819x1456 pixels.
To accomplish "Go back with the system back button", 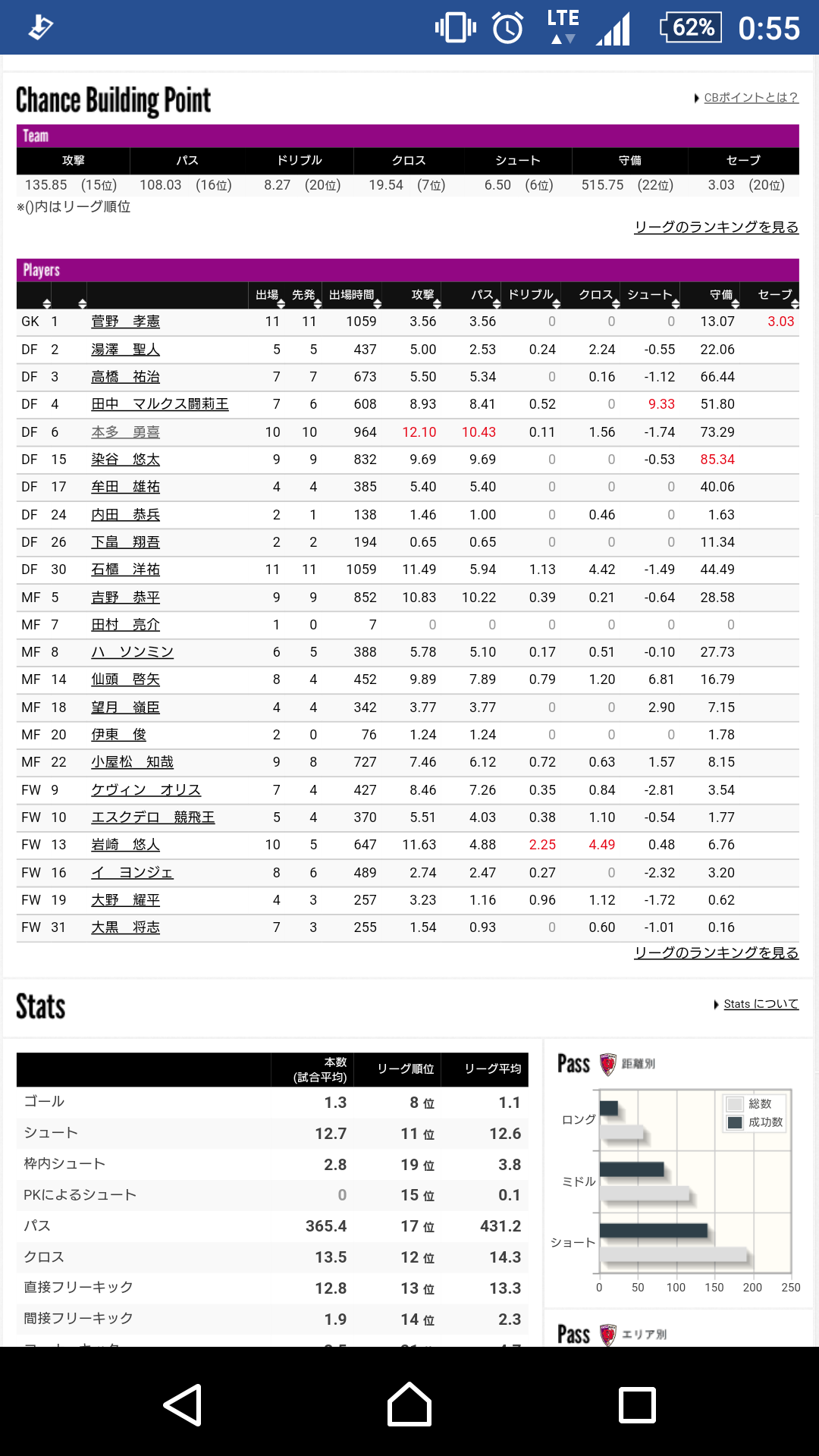I will 183,1404.
